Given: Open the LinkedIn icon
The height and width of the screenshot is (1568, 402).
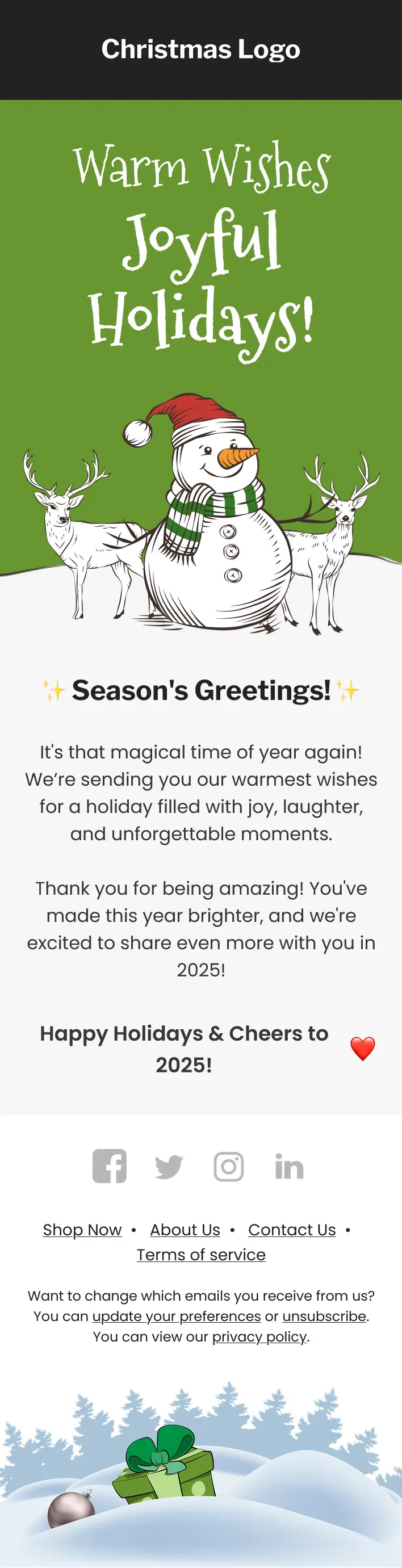Looking at the screenshot, I should coord(288,1166).
